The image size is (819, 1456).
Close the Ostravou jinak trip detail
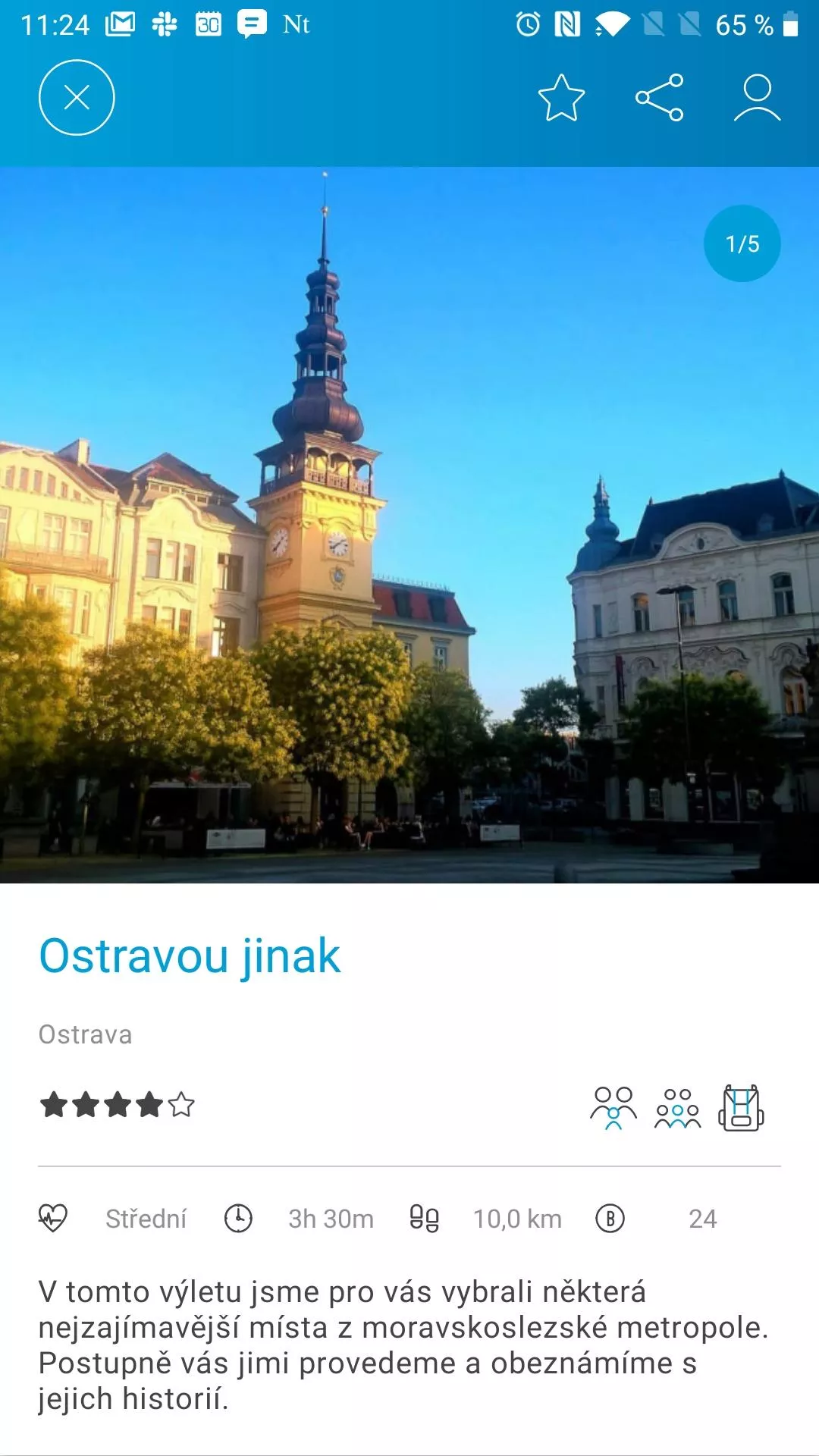[x=77, y=98]
